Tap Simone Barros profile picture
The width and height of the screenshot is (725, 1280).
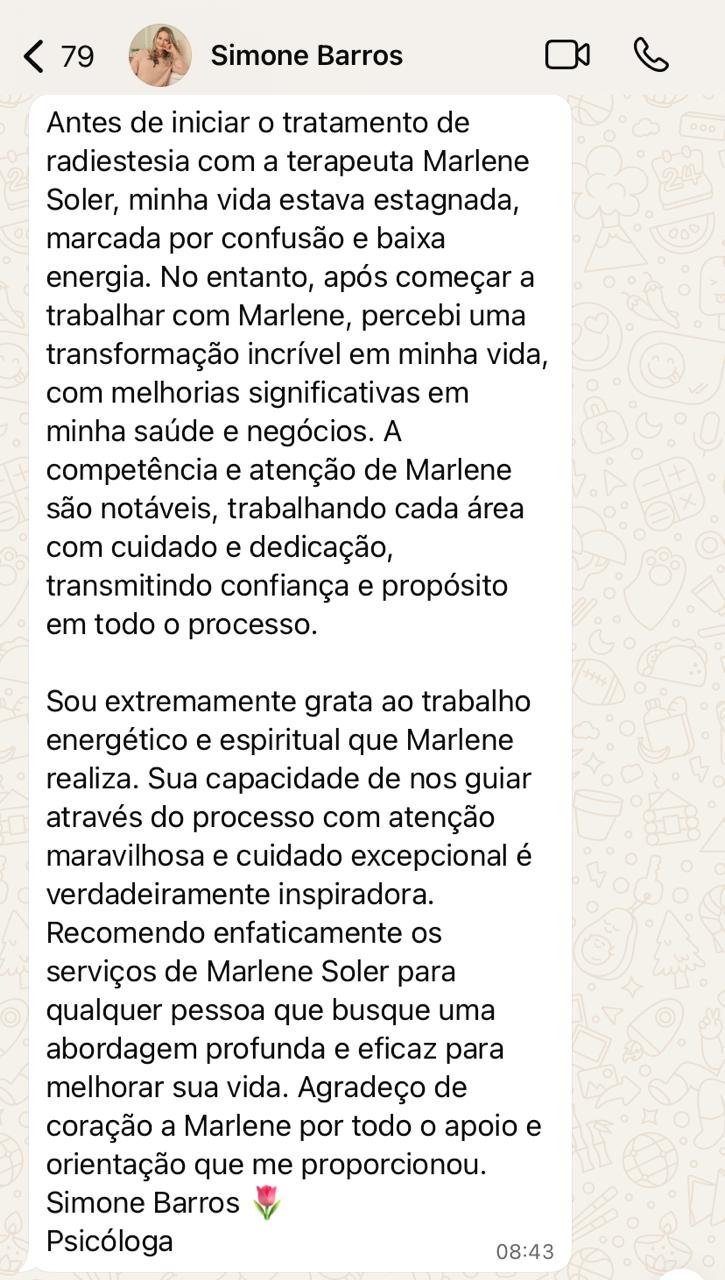160,56
